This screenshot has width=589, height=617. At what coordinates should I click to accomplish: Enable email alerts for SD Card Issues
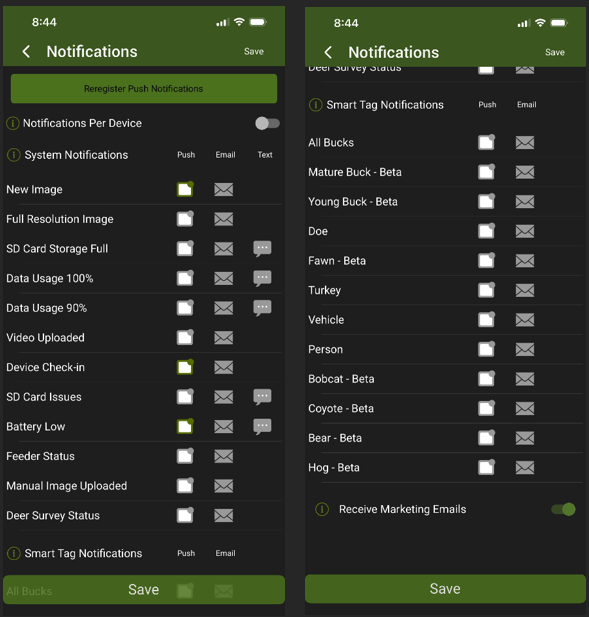[x=223, y=397]
